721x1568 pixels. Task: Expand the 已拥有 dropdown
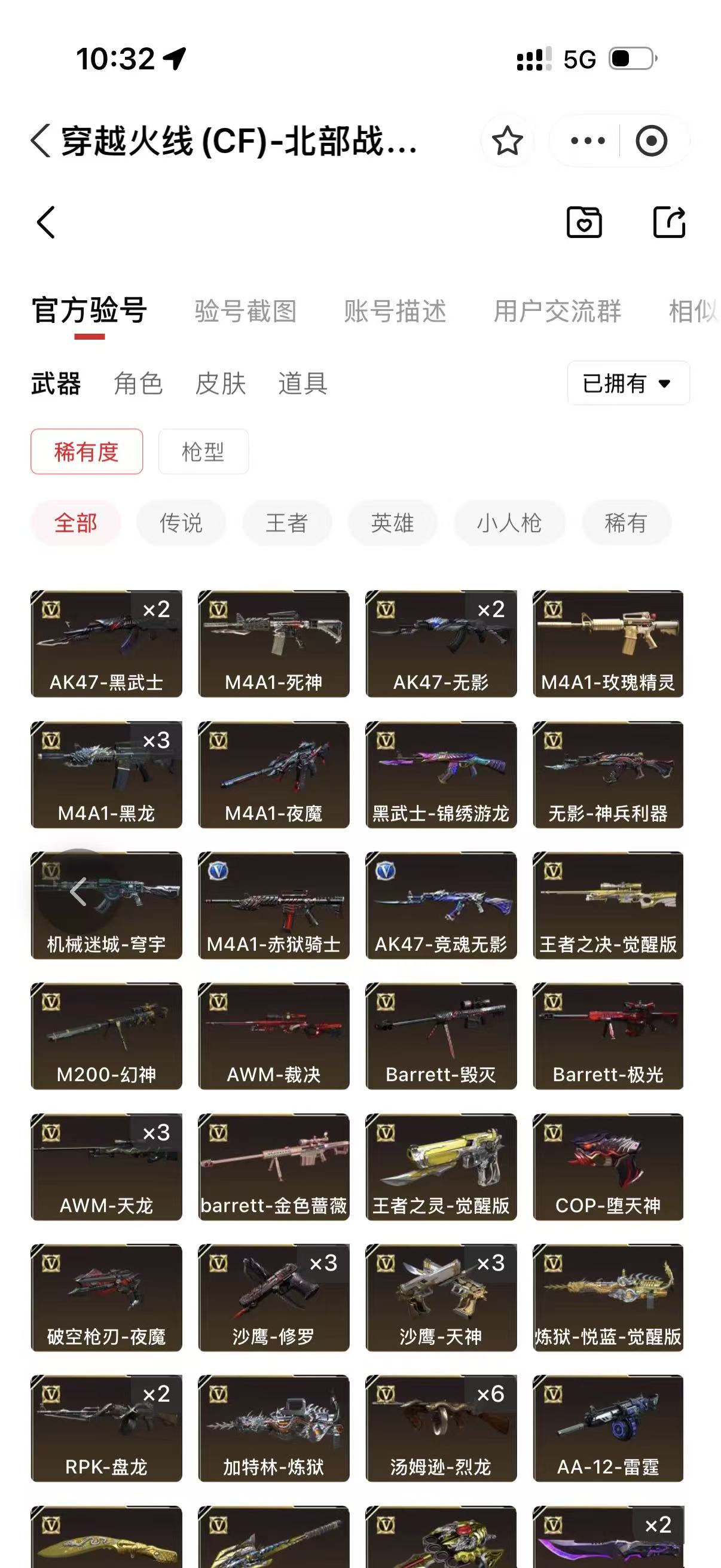[628, 383]
